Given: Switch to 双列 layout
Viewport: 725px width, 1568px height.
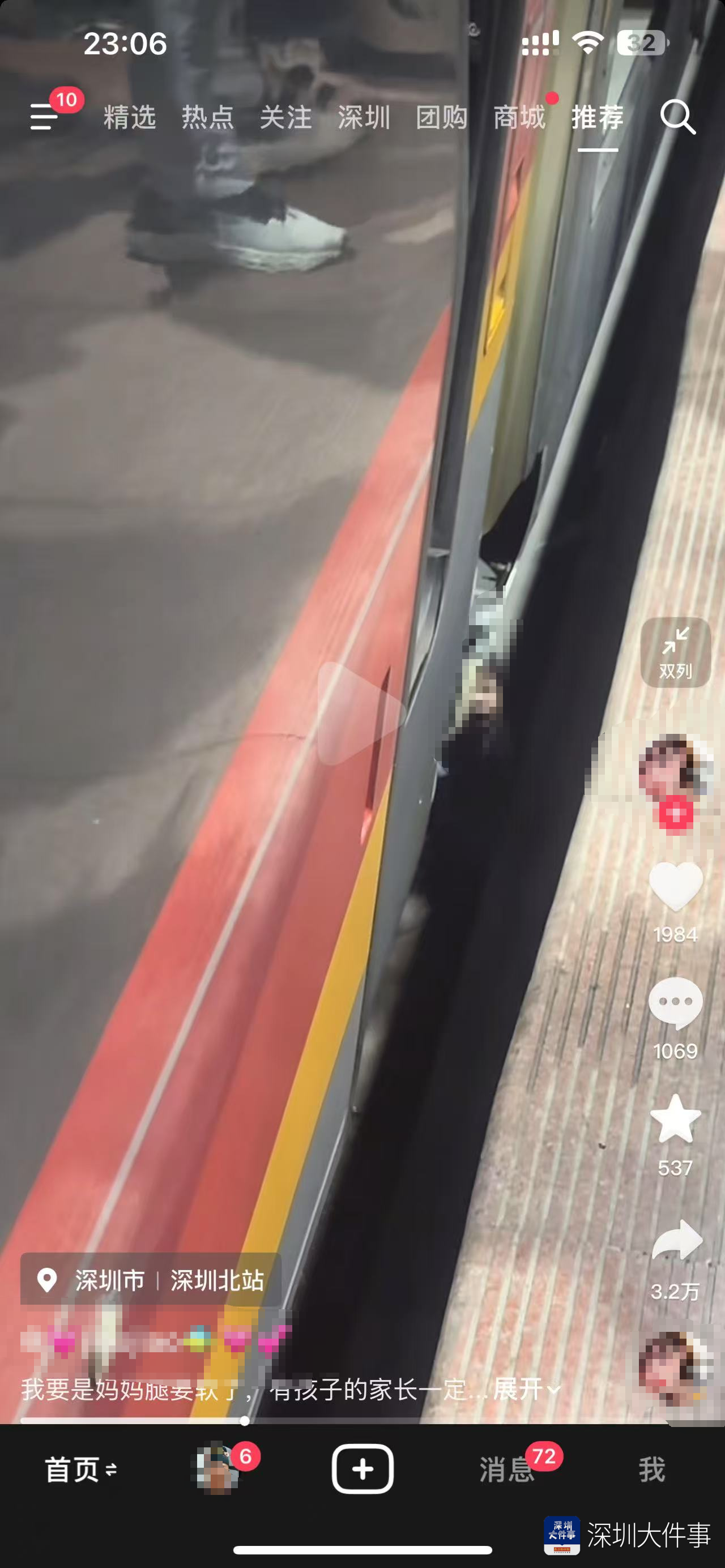Looking at the screenshot, I should point(676,652).
